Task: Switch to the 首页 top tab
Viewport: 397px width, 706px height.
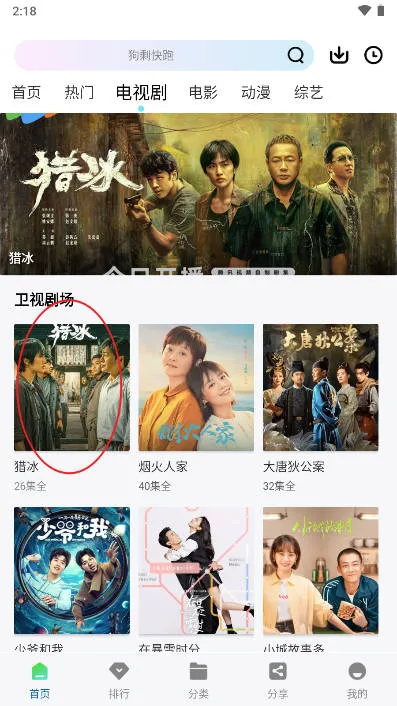Action: click(x=27, y=92)
